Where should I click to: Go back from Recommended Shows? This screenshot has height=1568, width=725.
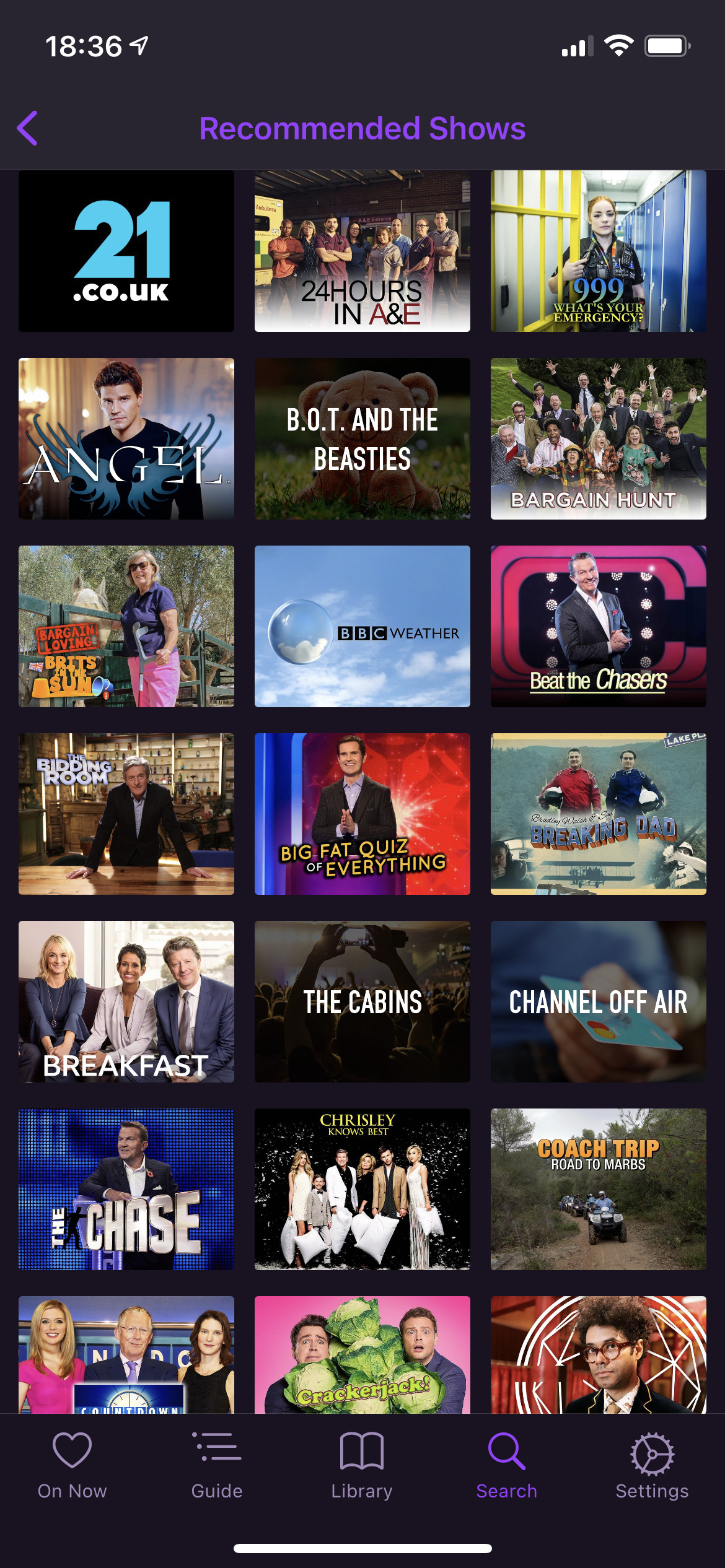point(28,129)
